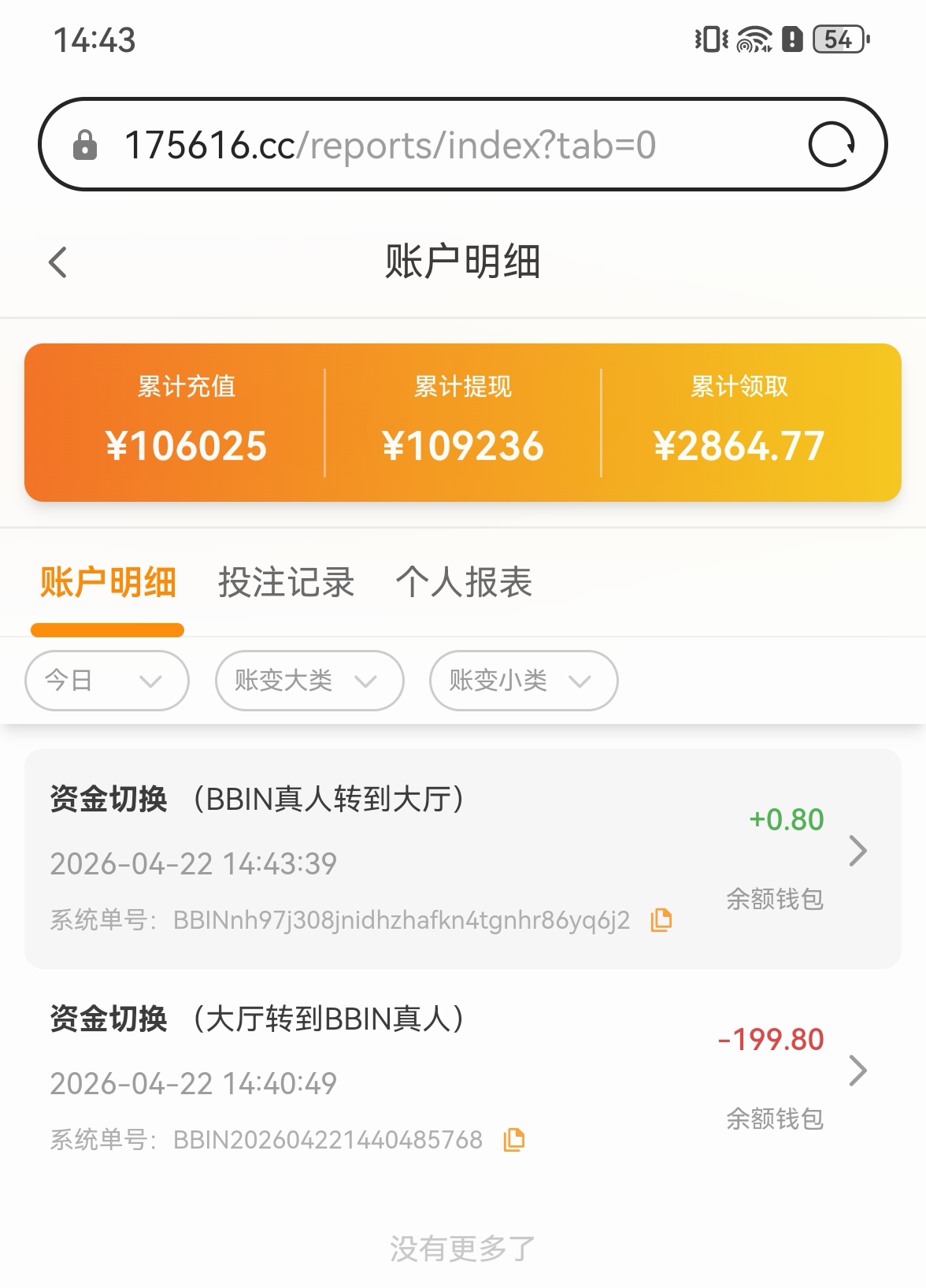Switch to the 个人报表 tab

[465, 581]
